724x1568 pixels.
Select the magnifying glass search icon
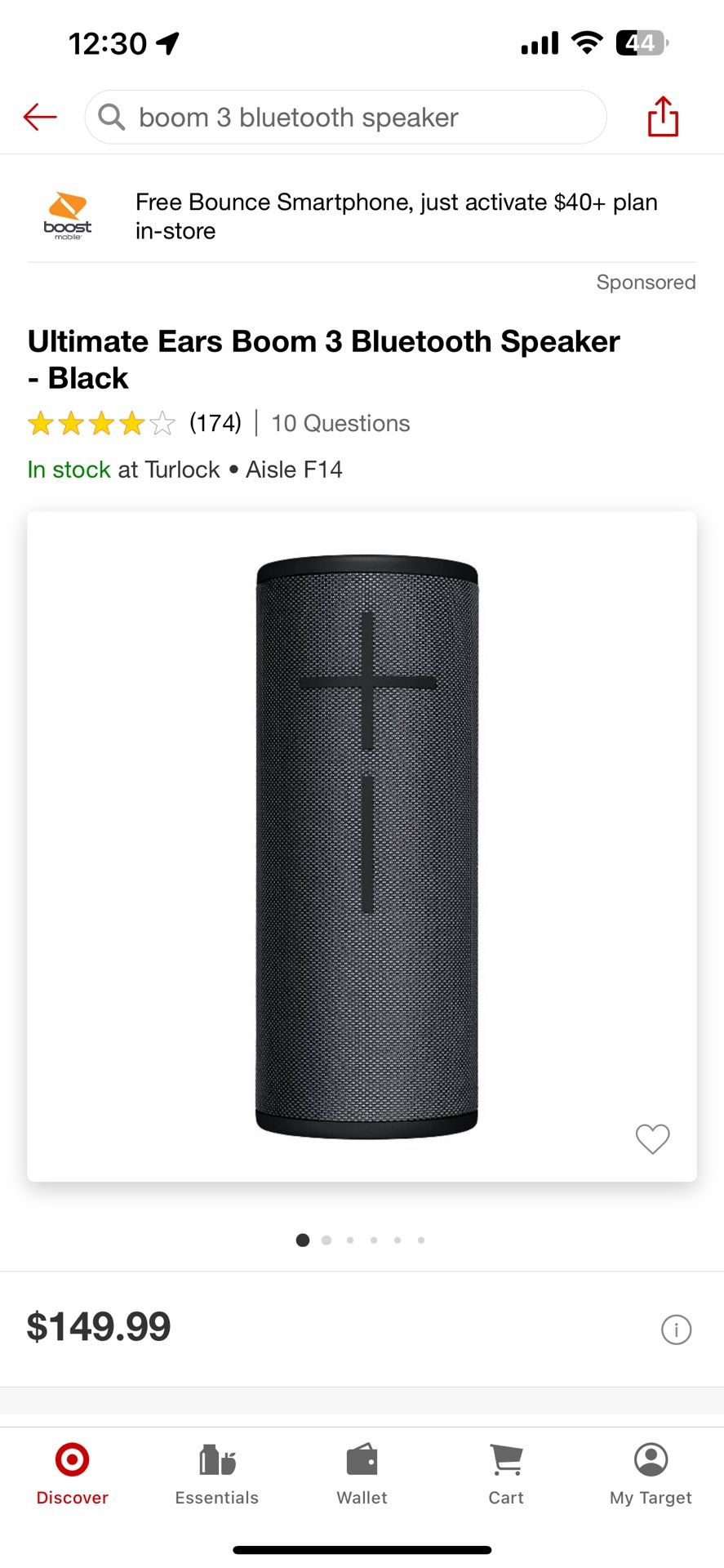pyautogui.click(x=113, y=117)
